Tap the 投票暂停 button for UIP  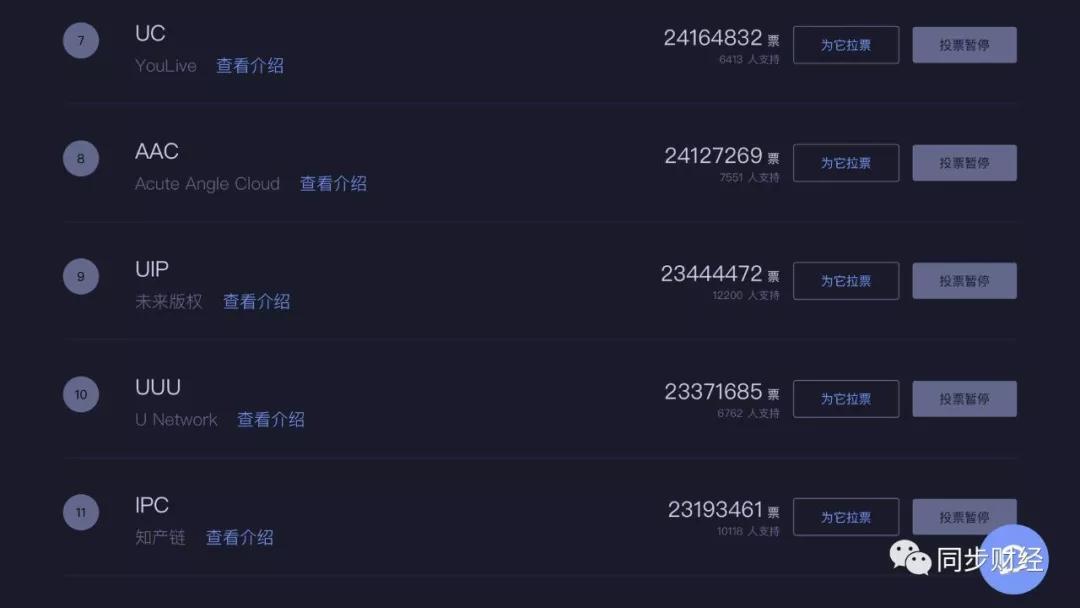tap(964, 281)
